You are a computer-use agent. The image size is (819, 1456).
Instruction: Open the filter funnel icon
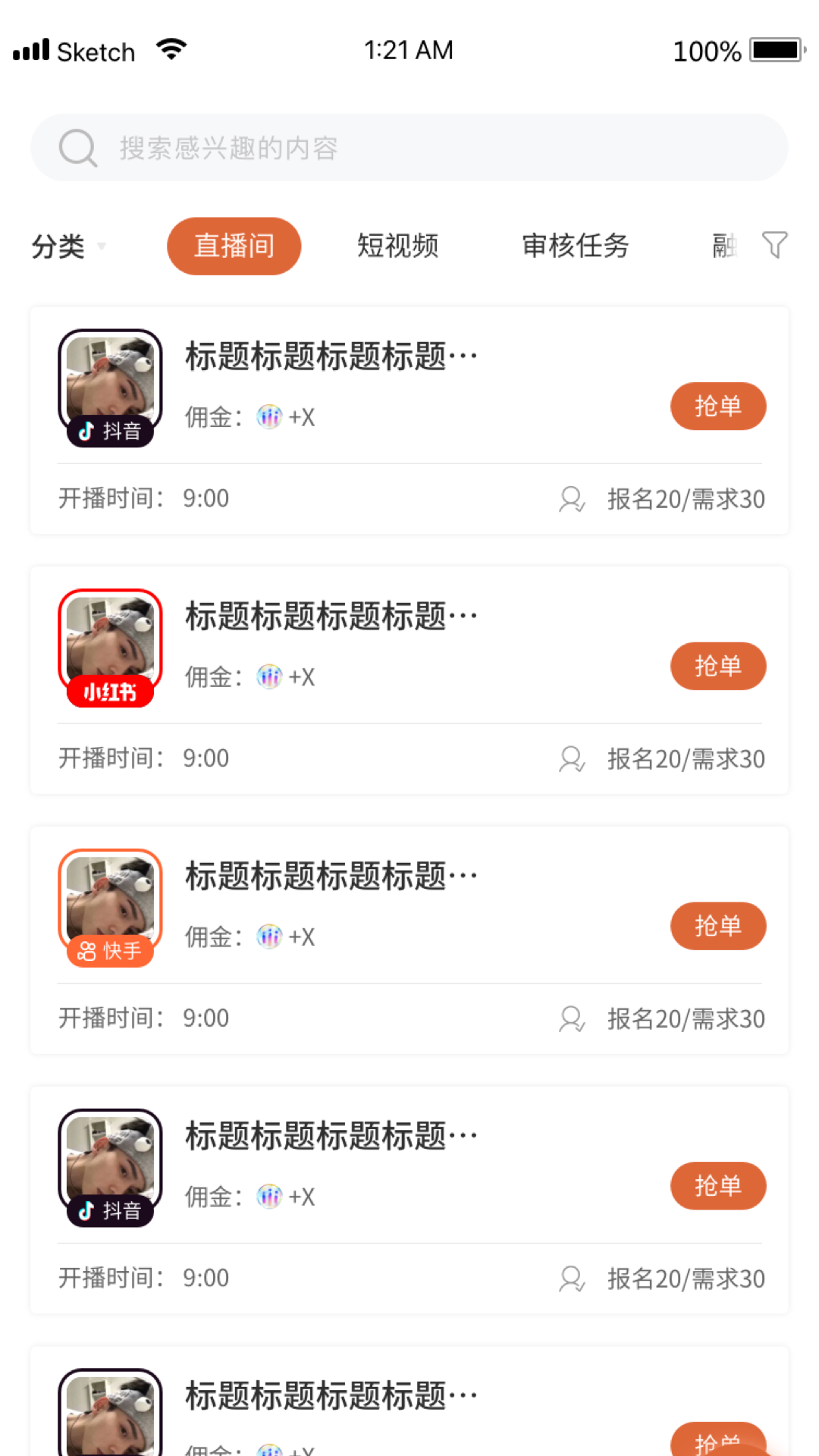pos(774,245)
